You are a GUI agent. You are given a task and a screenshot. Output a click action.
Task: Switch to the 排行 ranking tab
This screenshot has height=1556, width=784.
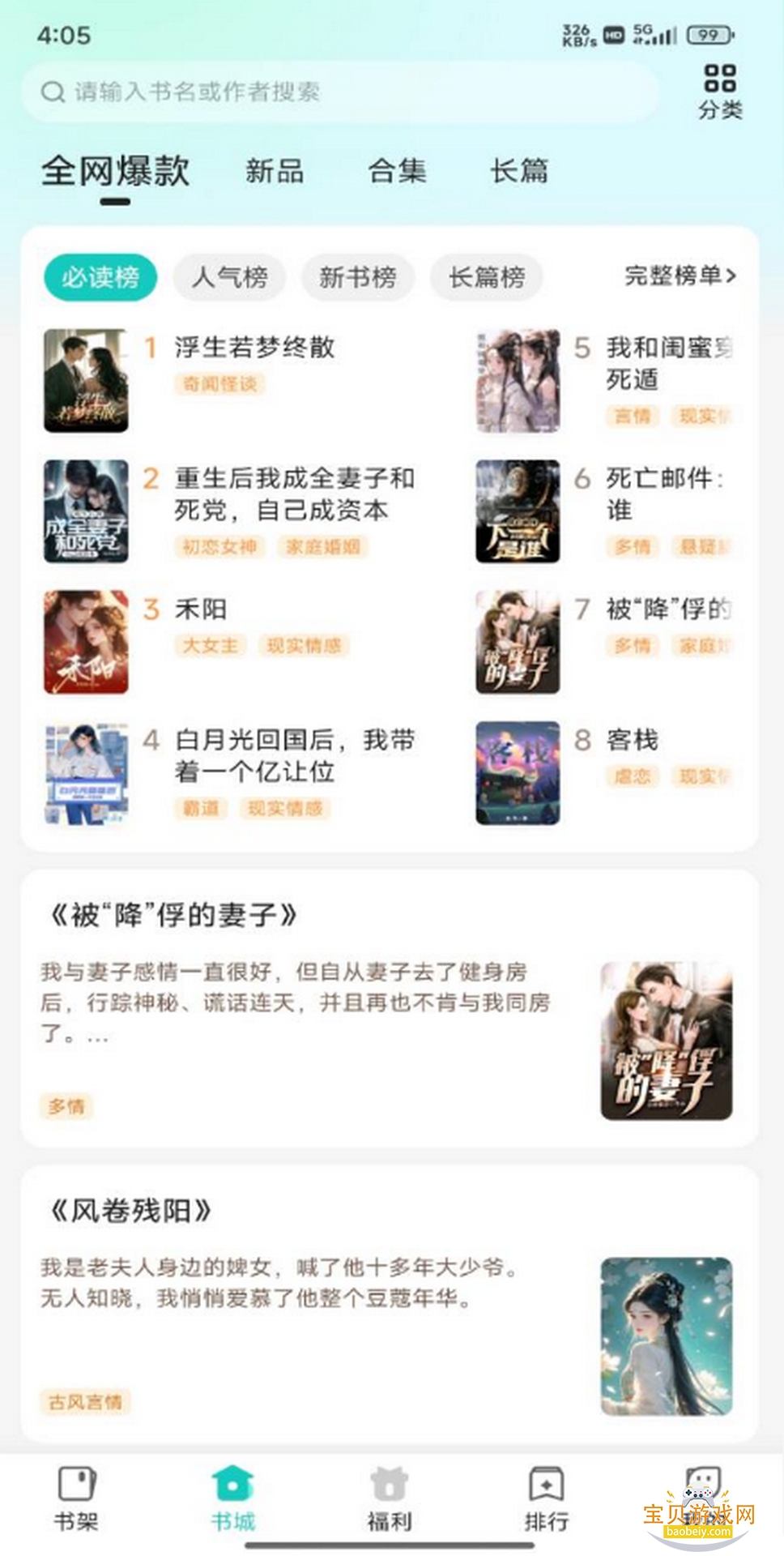[x=547, y=1498]
